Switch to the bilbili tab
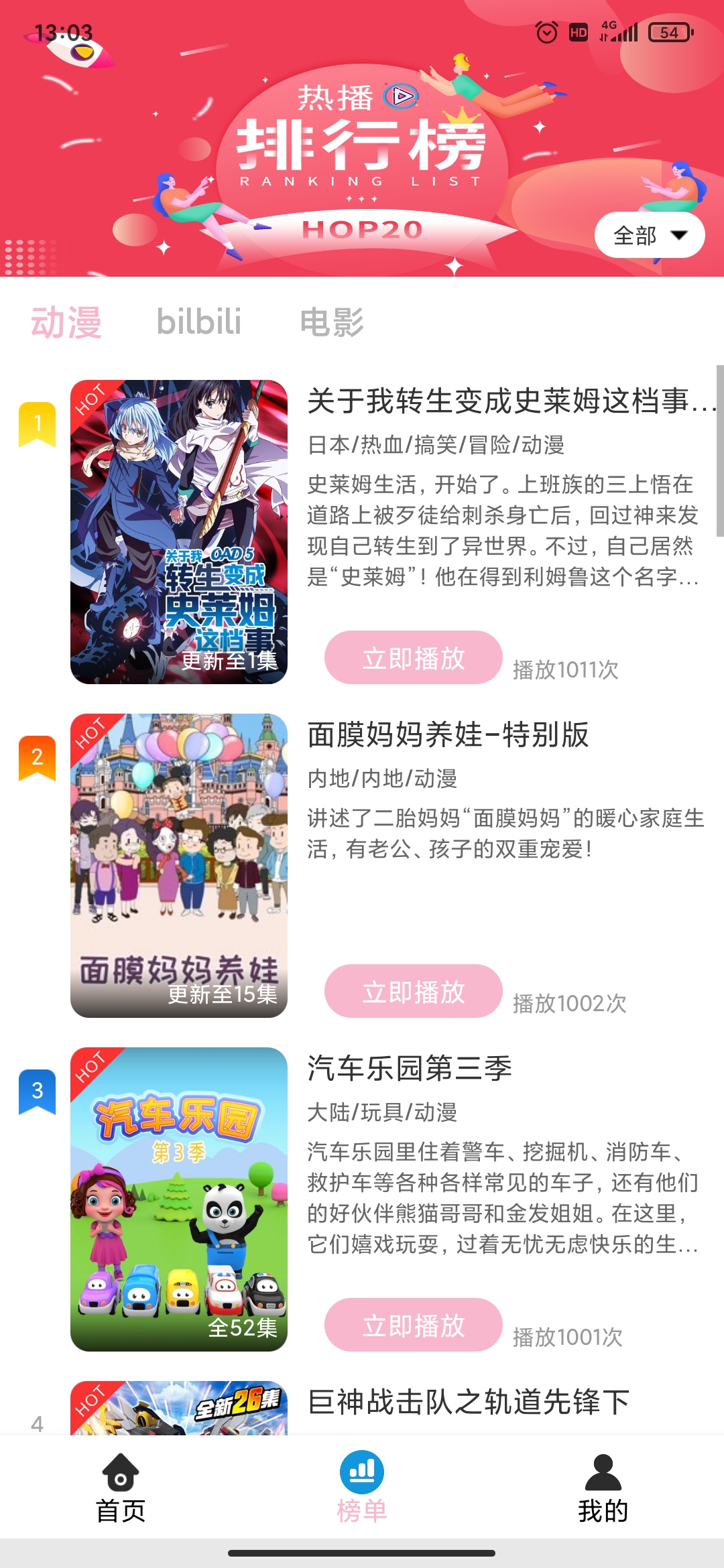The height and width of the screenshot is (1568, 724). point(198,322)
